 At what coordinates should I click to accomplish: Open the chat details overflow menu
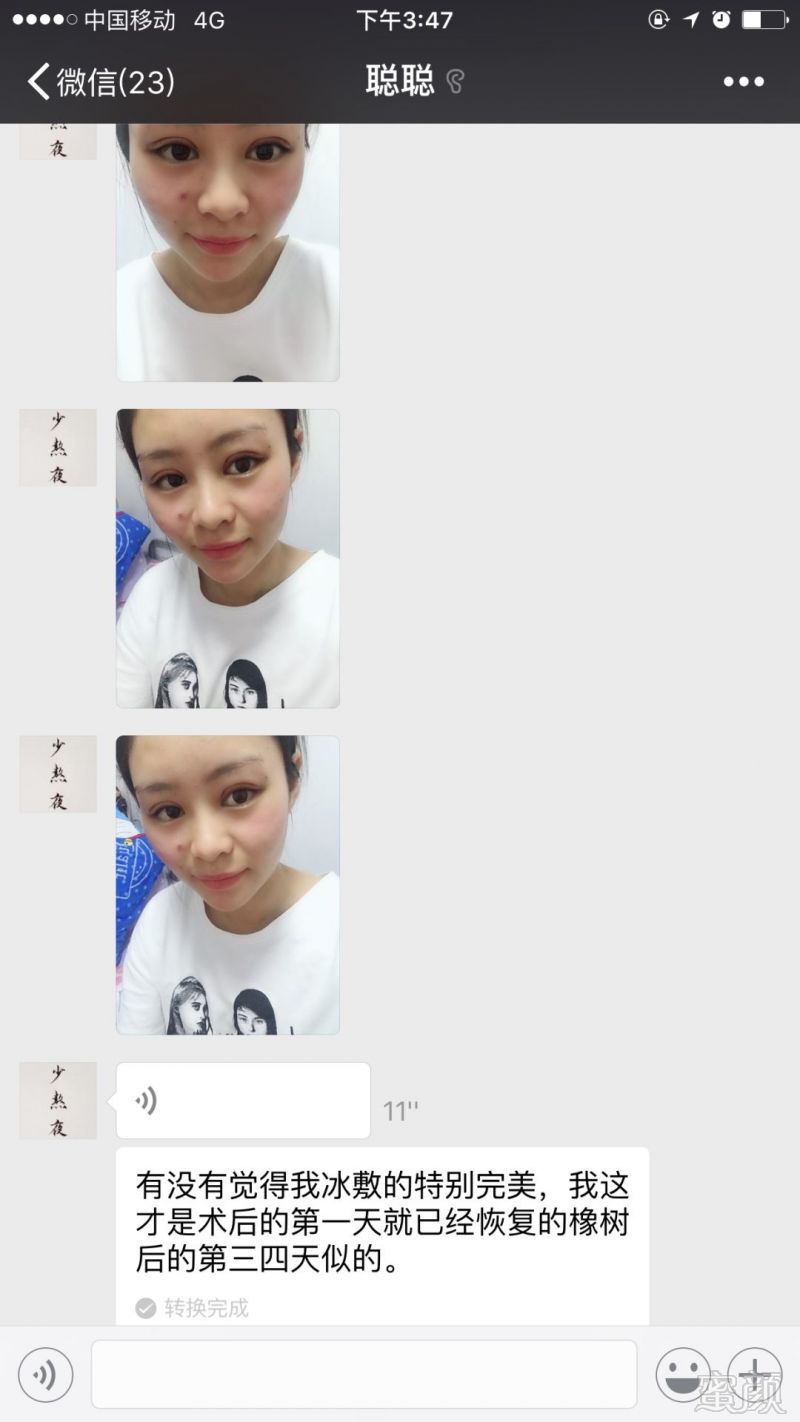(743, 82)
